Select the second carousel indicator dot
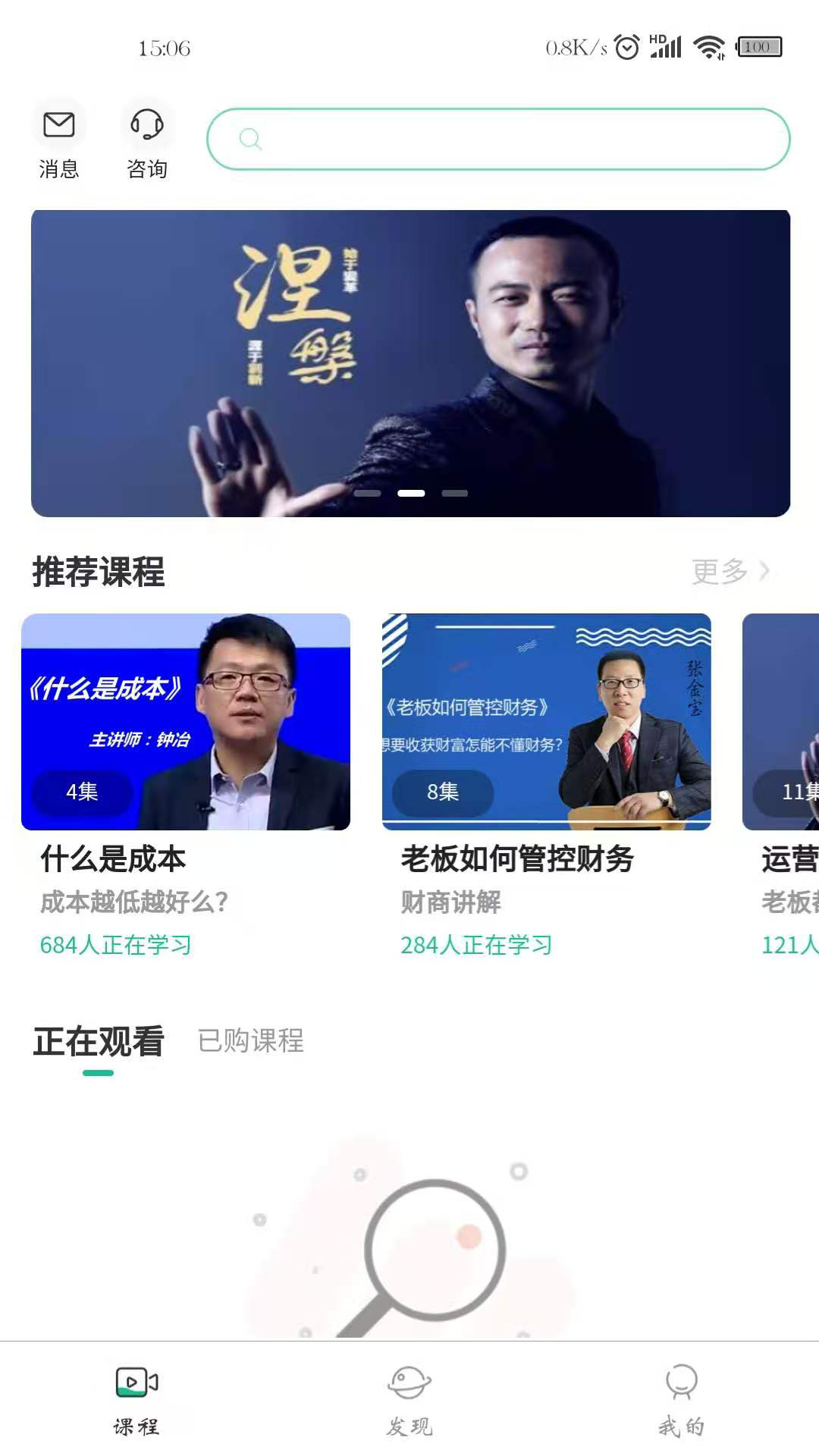Viewport: 819px width, 1456px height. (x=413, y=494)
